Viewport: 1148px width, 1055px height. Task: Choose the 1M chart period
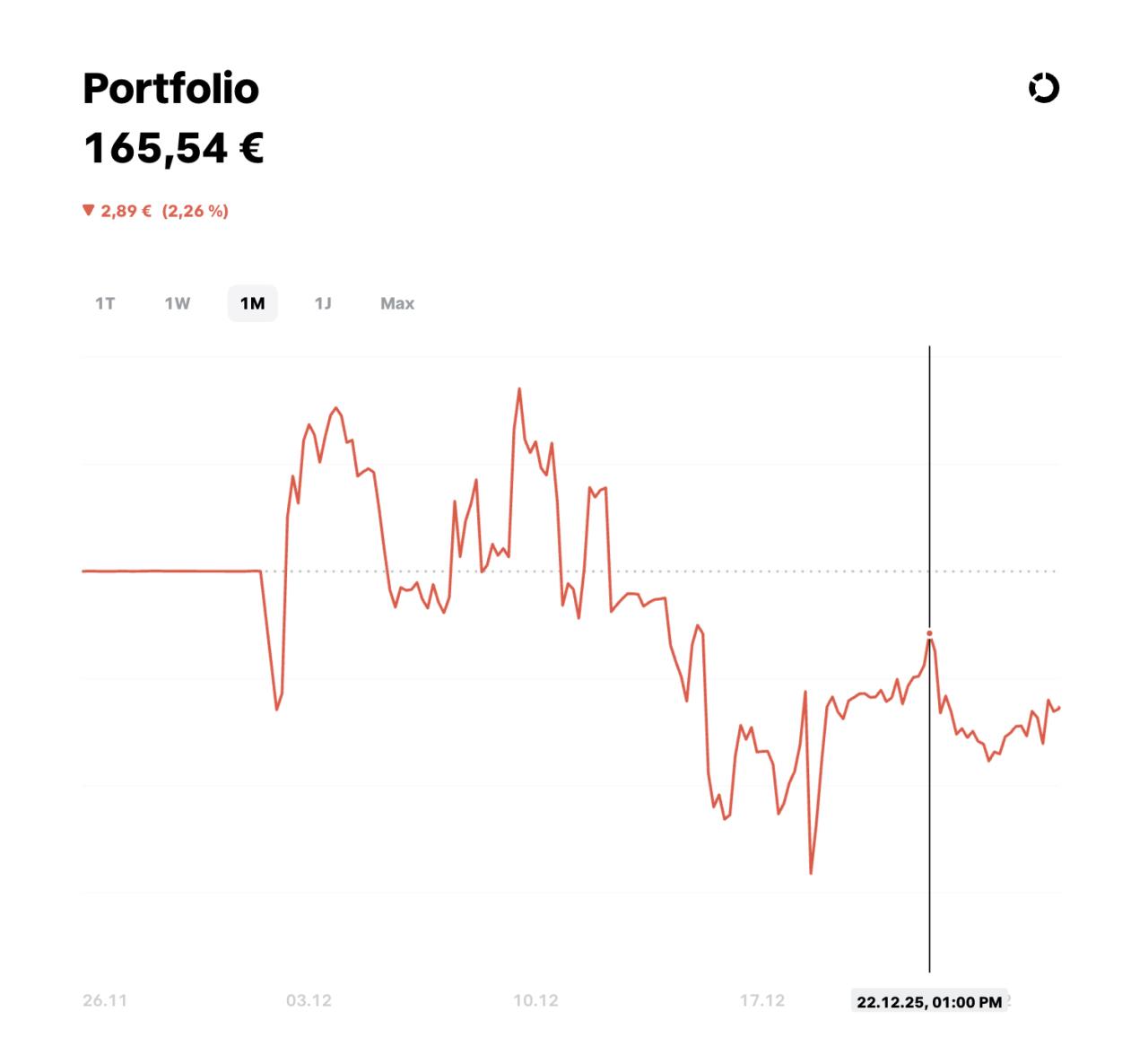point(252,303)
